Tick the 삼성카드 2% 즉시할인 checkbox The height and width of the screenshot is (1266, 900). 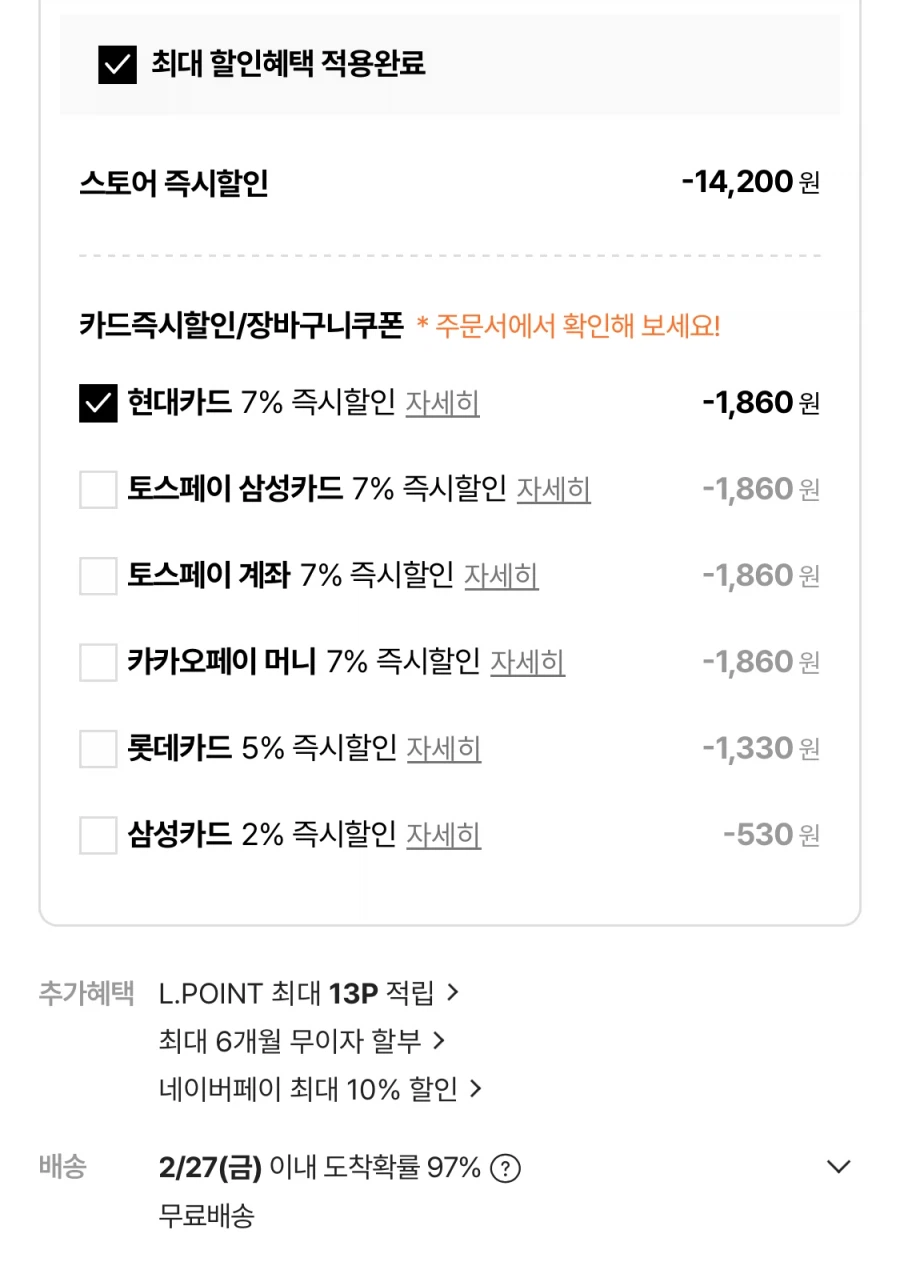coord(97,834)
